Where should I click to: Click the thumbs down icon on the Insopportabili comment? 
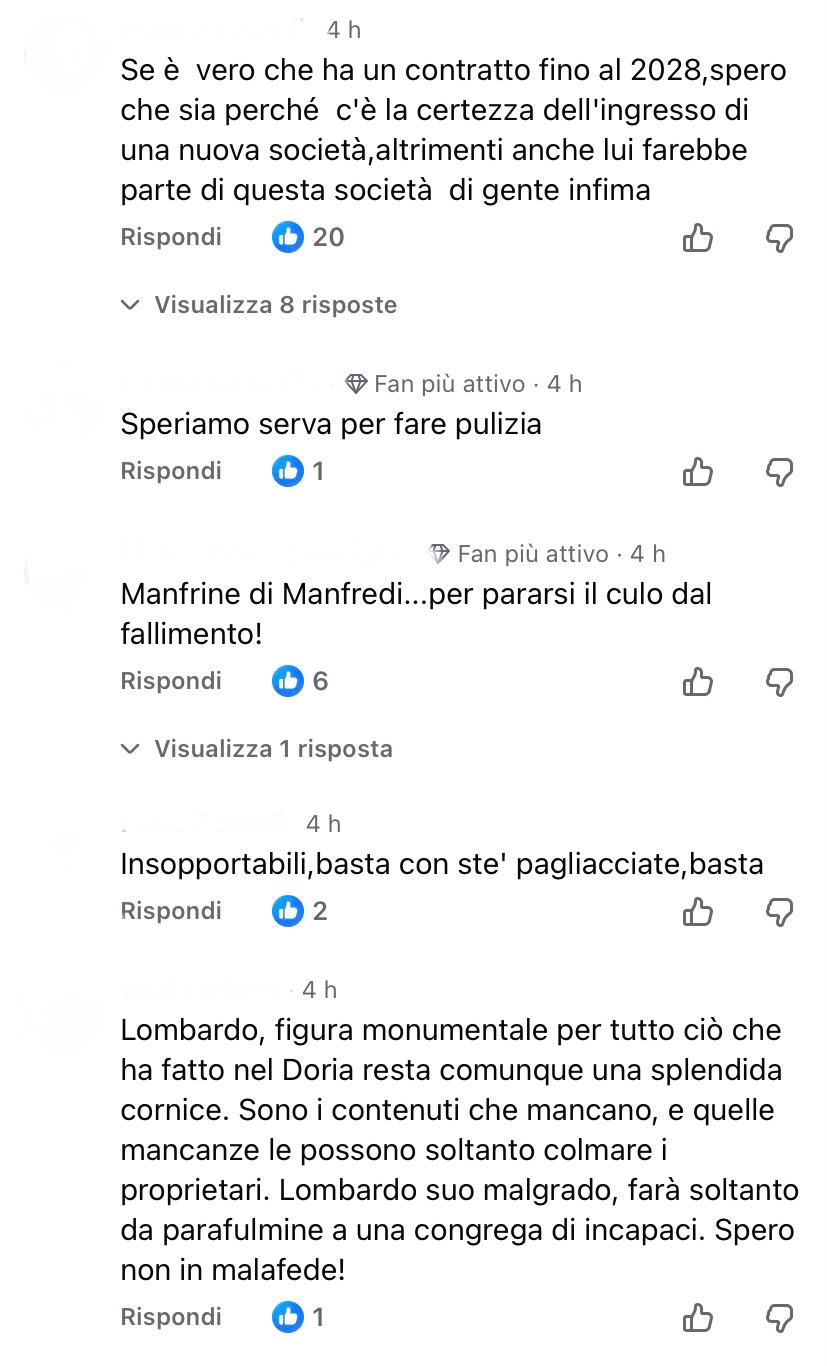(x=779, y=911)
